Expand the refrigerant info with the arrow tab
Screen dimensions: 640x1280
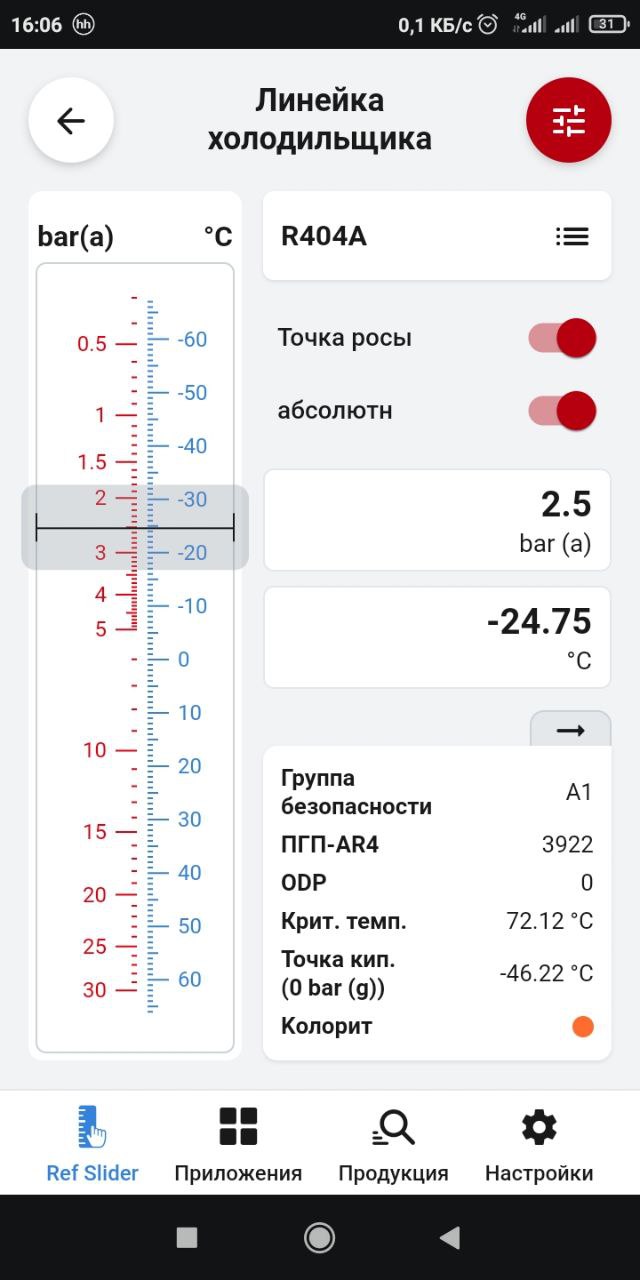[570, 730]
